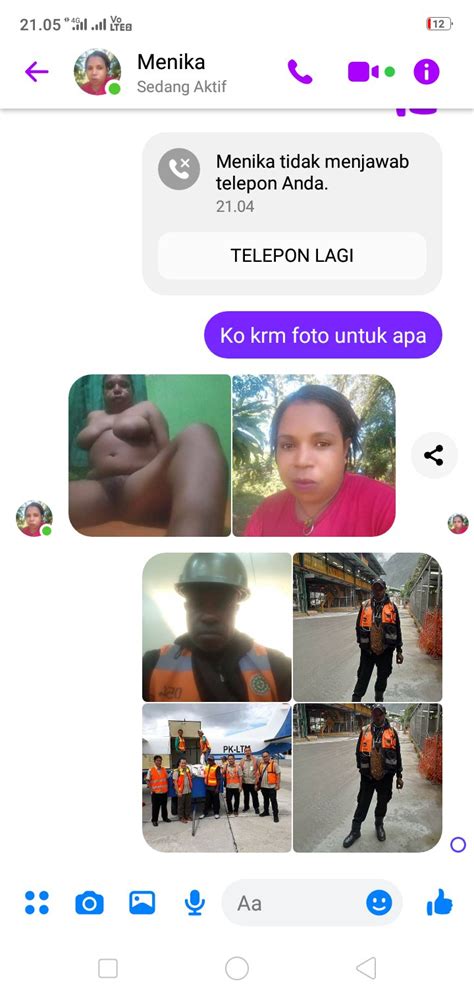Open the emoji picker
The height and width of the screenshot is (1000, 474).
[x=379, y=903]
